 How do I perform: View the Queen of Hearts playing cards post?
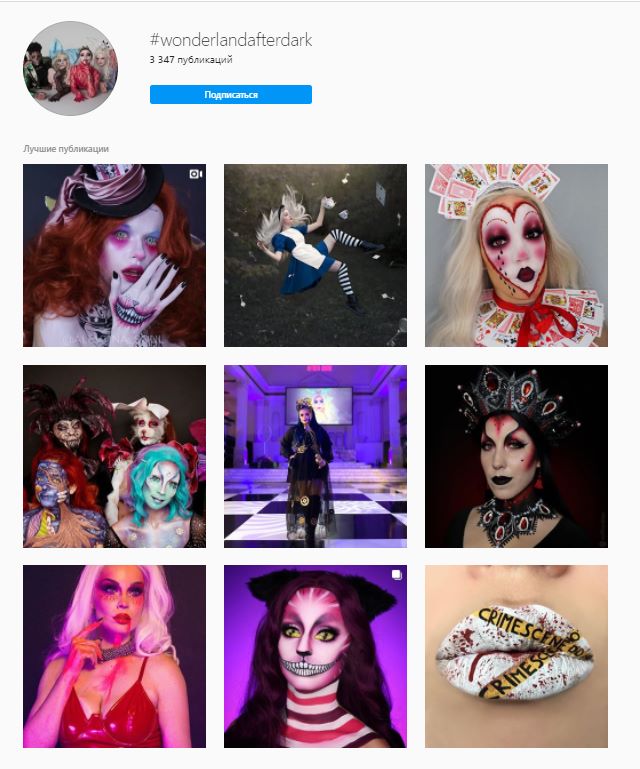516,255
